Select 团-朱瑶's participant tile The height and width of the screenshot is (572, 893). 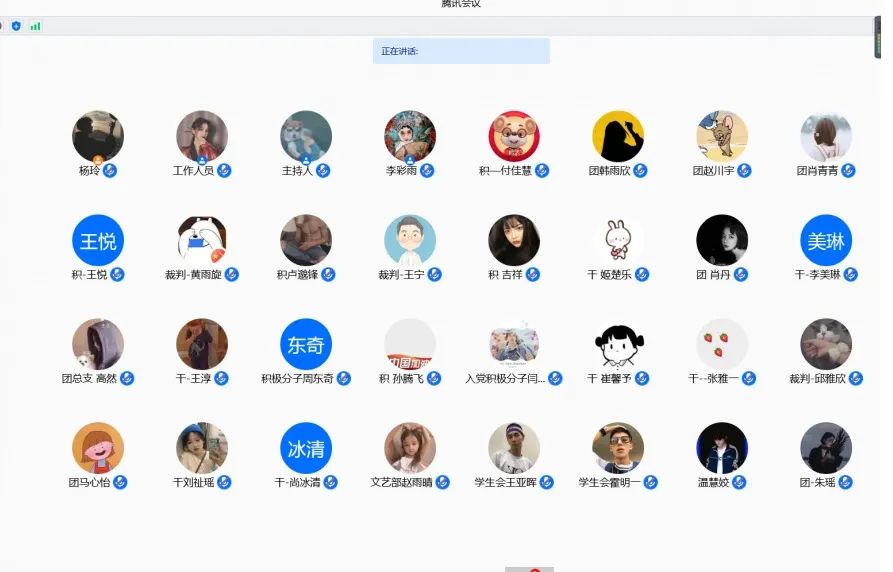pos(826,449)
